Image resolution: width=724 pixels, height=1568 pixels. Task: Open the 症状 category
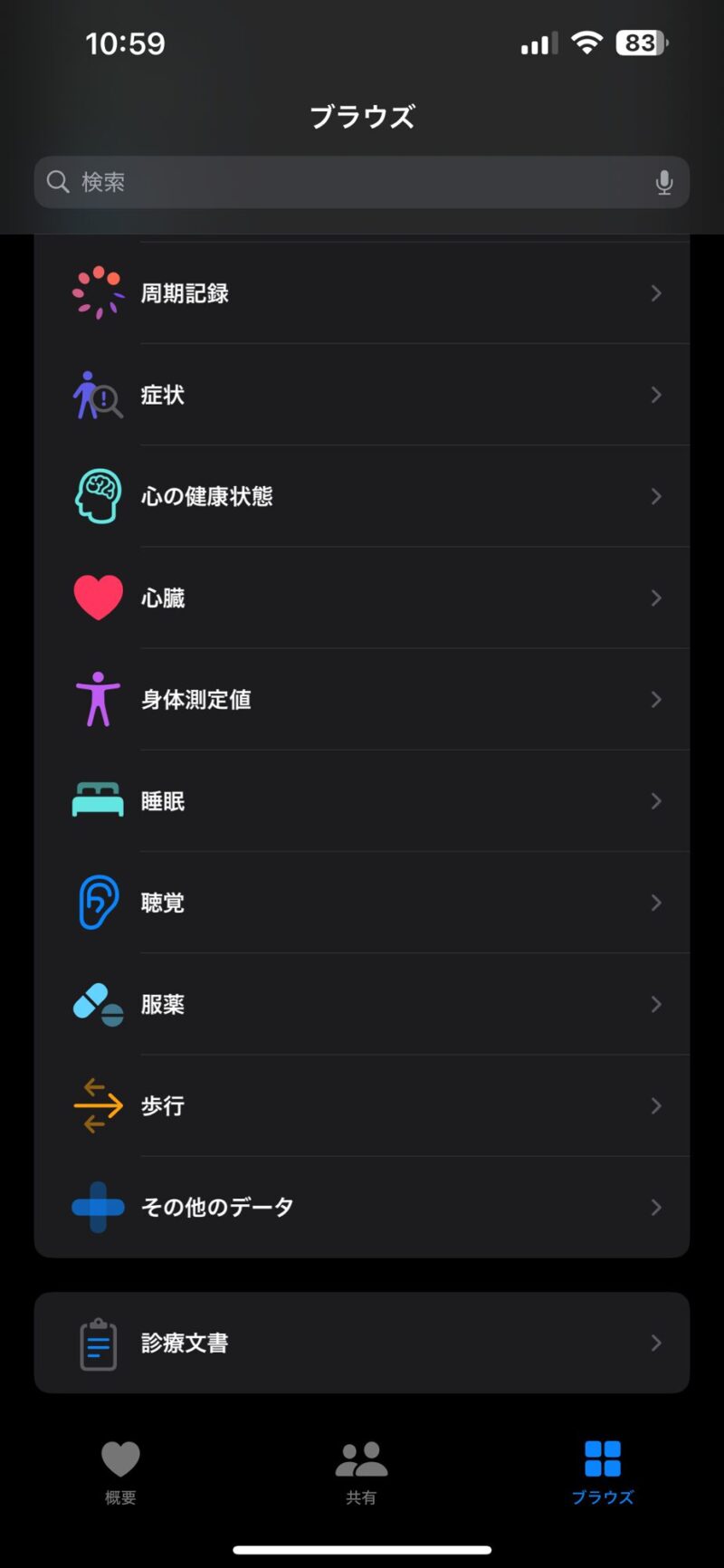click(x=362, y=395)
